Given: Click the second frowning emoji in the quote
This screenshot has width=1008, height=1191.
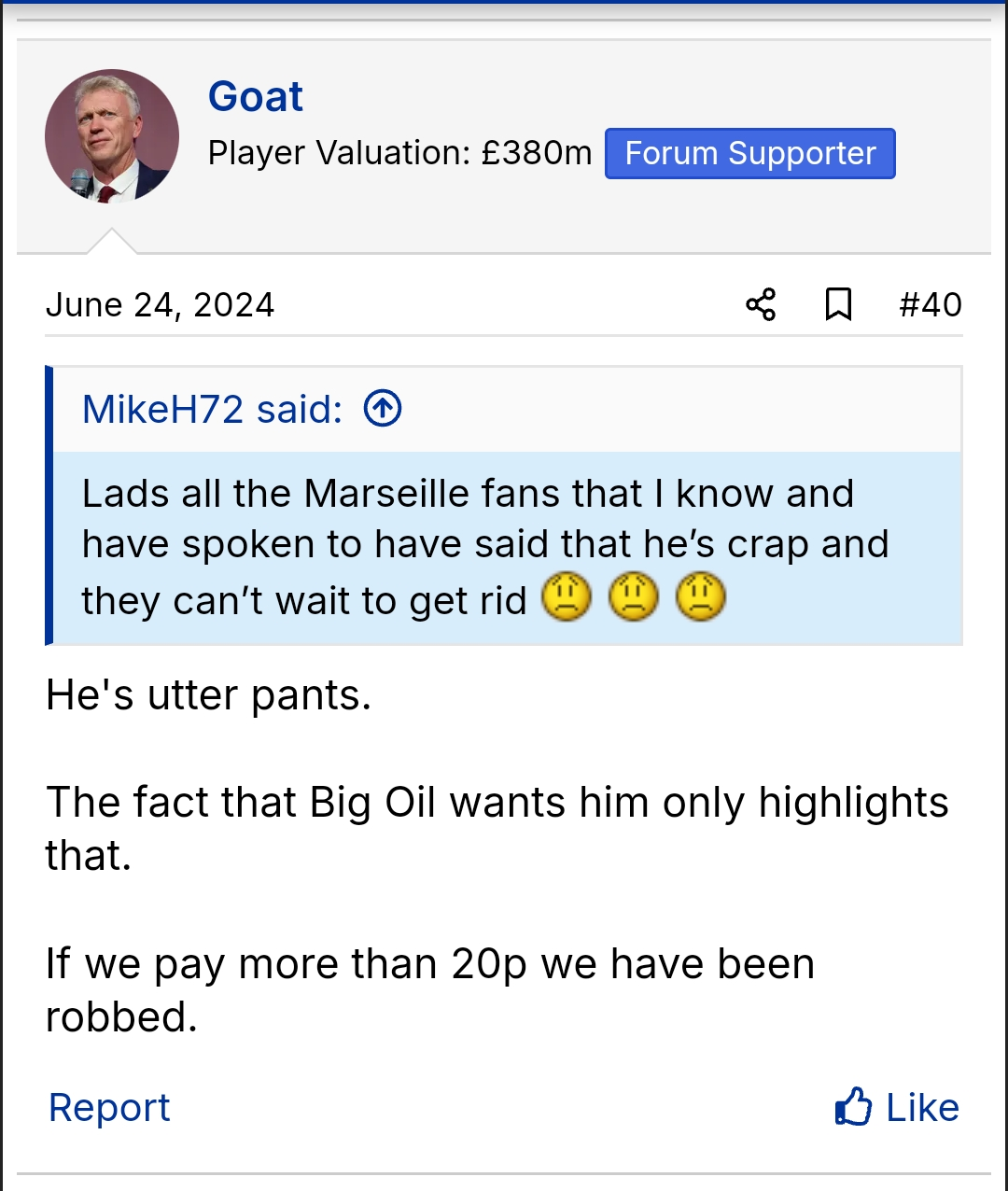Looking at the screenshot, I should click(x=634, y=597).
